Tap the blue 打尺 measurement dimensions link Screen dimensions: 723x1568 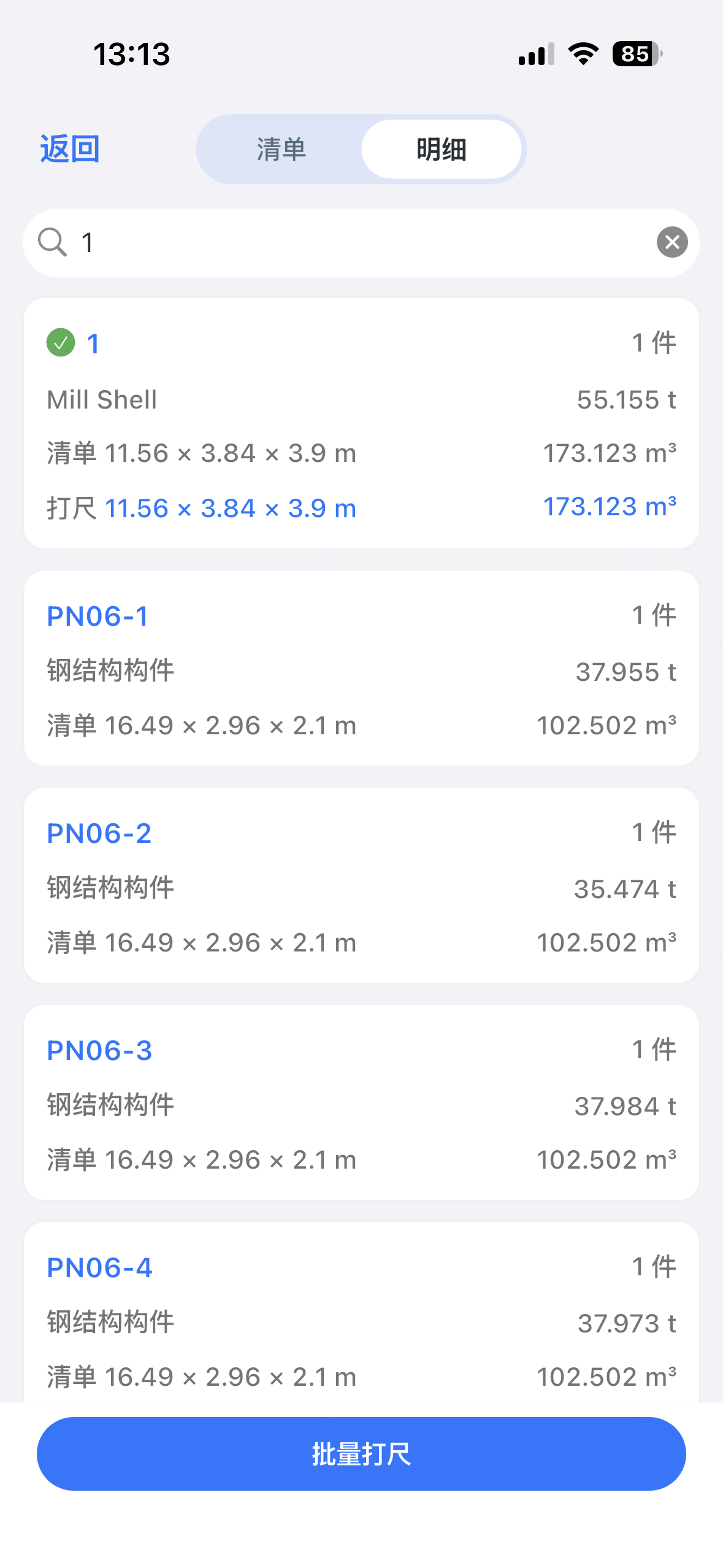[x=230, y=507]
